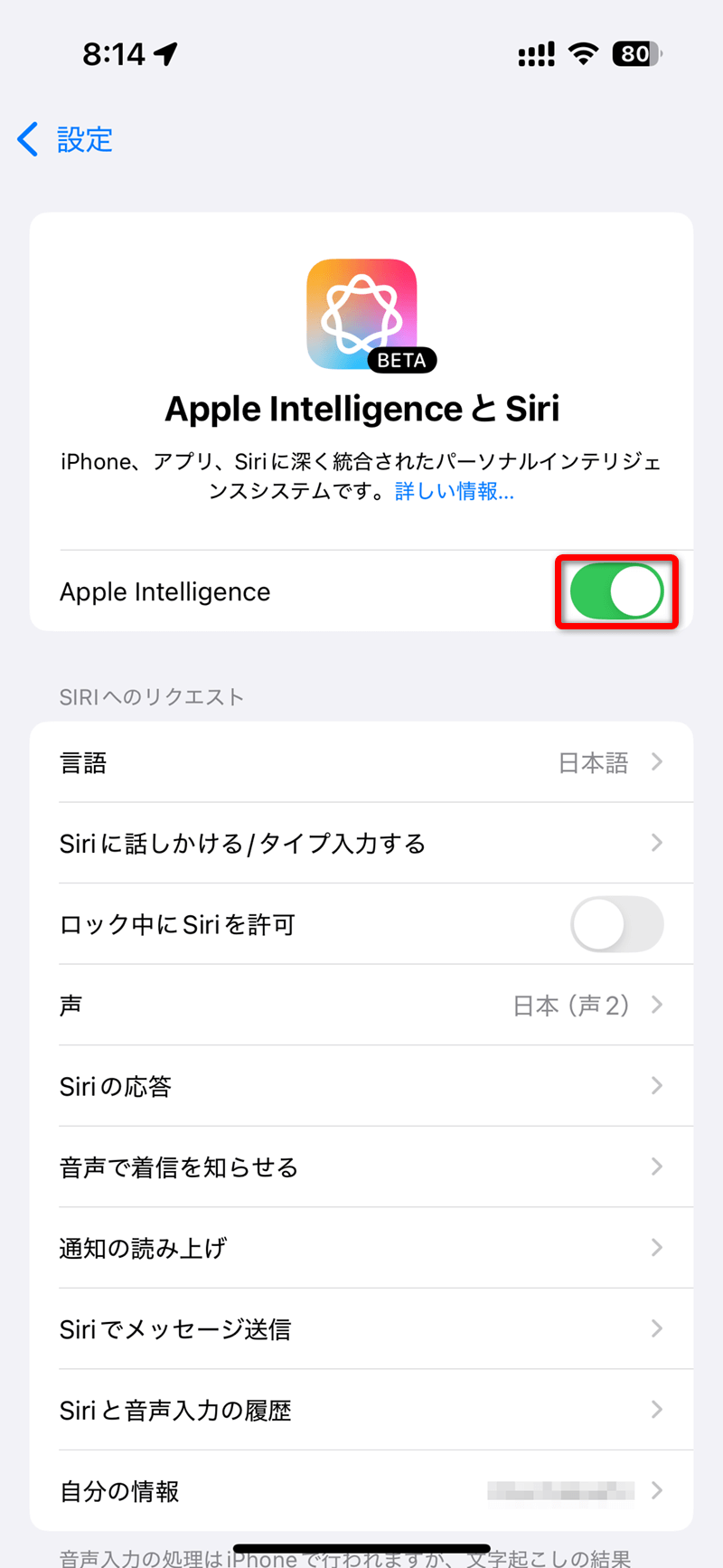Open Siriでメッセージ送信
Viewport: 723px width, 1568px height.
[x=361, y=1328]
